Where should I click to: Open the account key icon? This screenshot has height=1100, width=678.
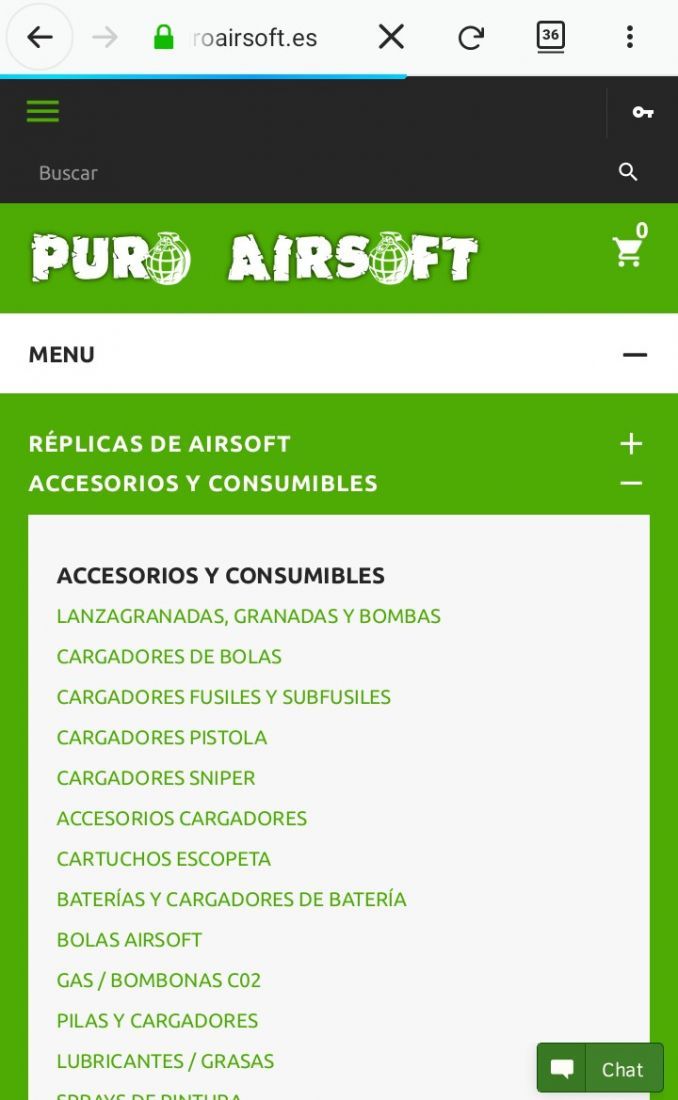pyautogui.click(x=642, y=112)
